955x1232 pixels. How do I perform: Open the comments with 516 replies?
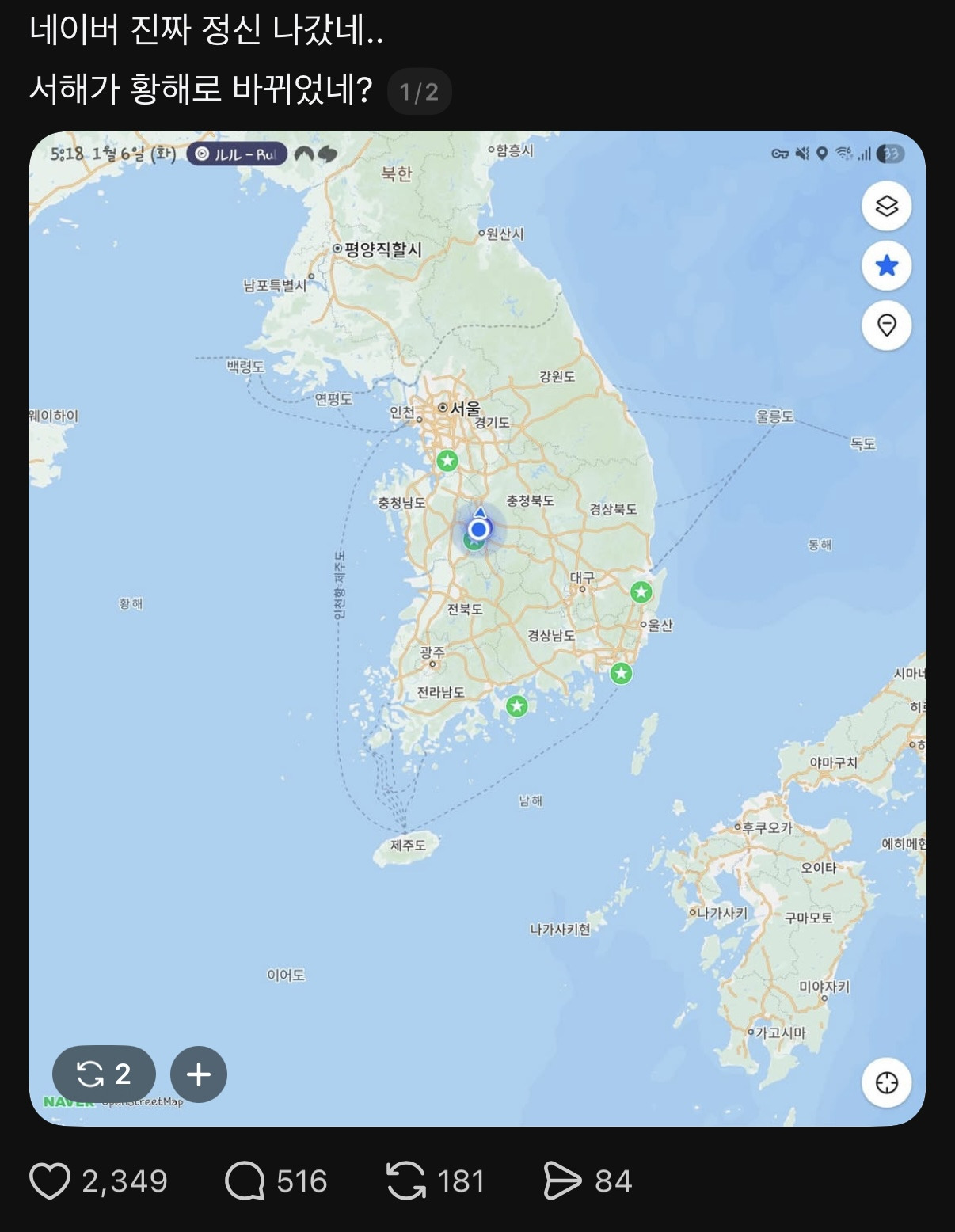[x=245, y=1181]
